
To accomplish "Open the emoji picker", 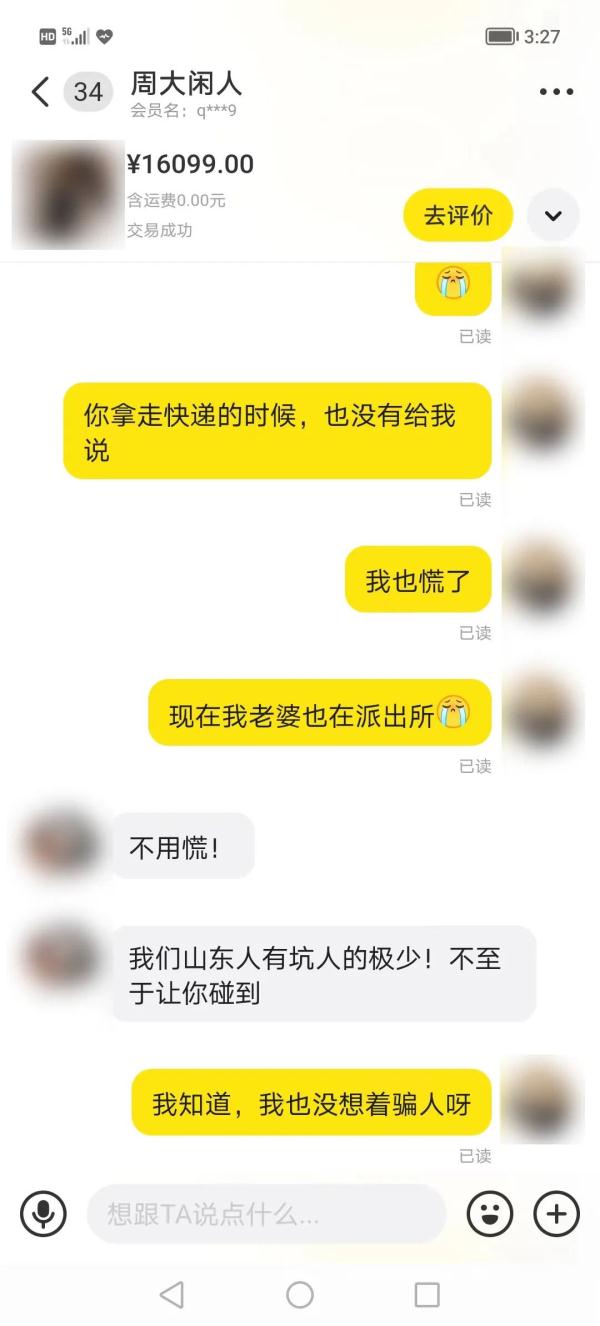I will 490,1214.
